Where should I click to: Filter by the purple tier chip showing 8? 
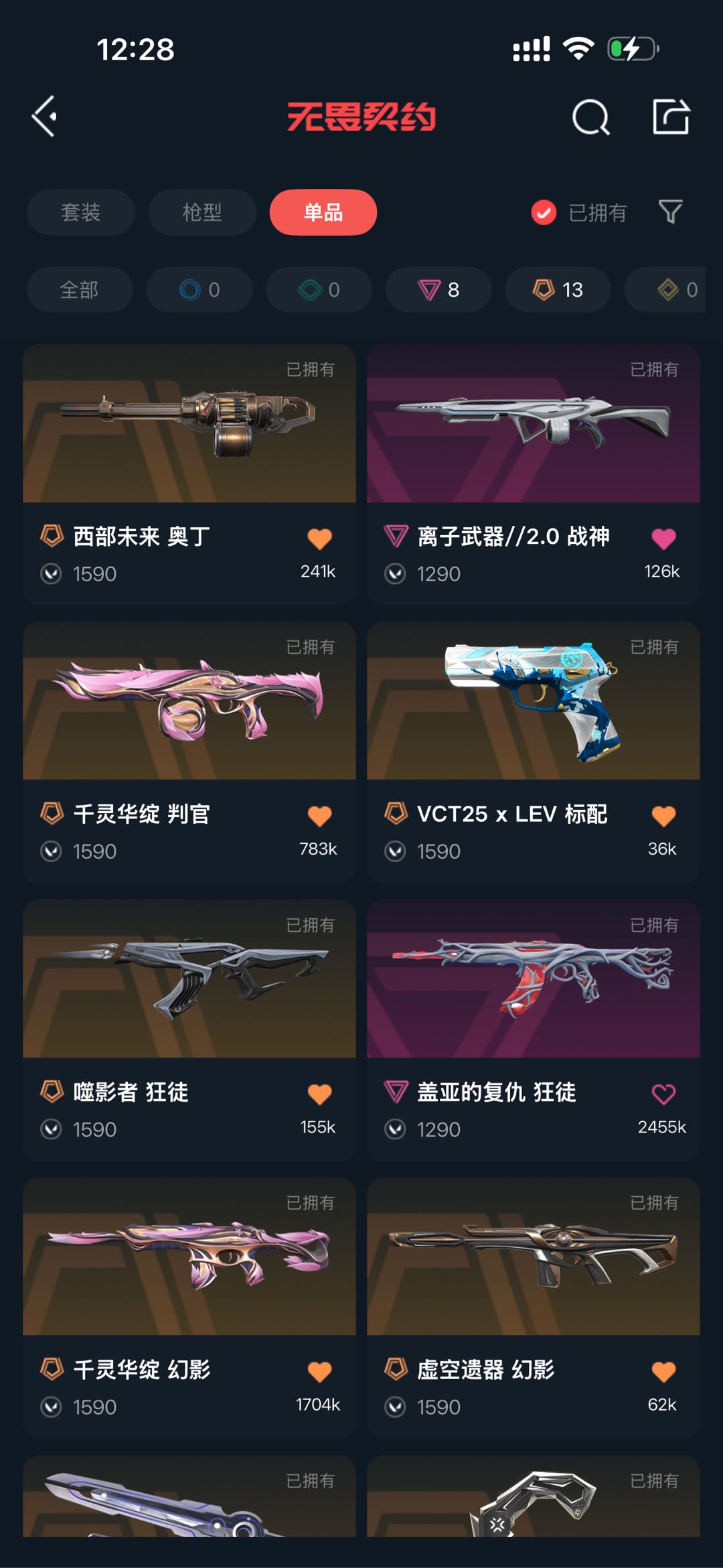coord(438,289)
